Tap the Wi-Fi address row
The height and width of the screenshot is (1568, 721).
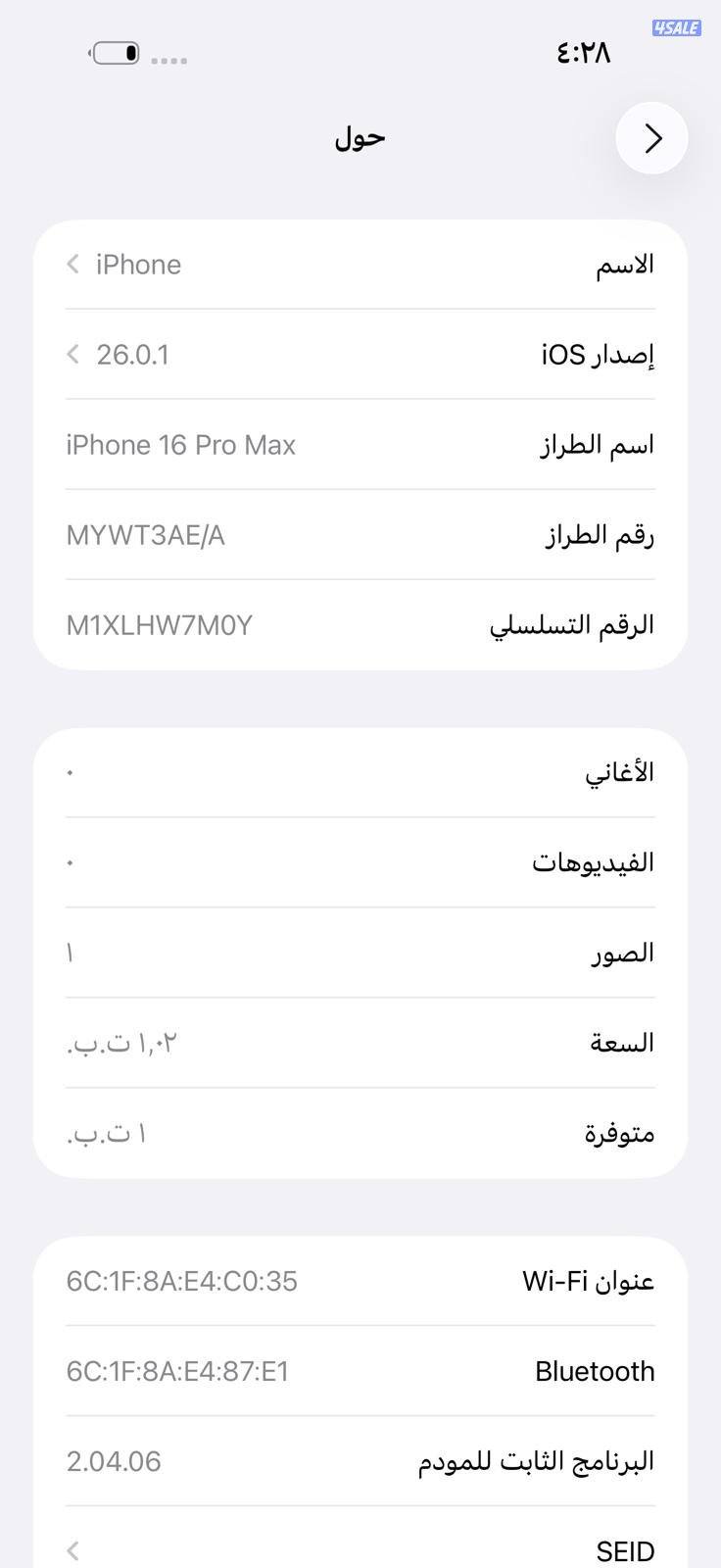pyautogui.click(x=360, y=1280)
